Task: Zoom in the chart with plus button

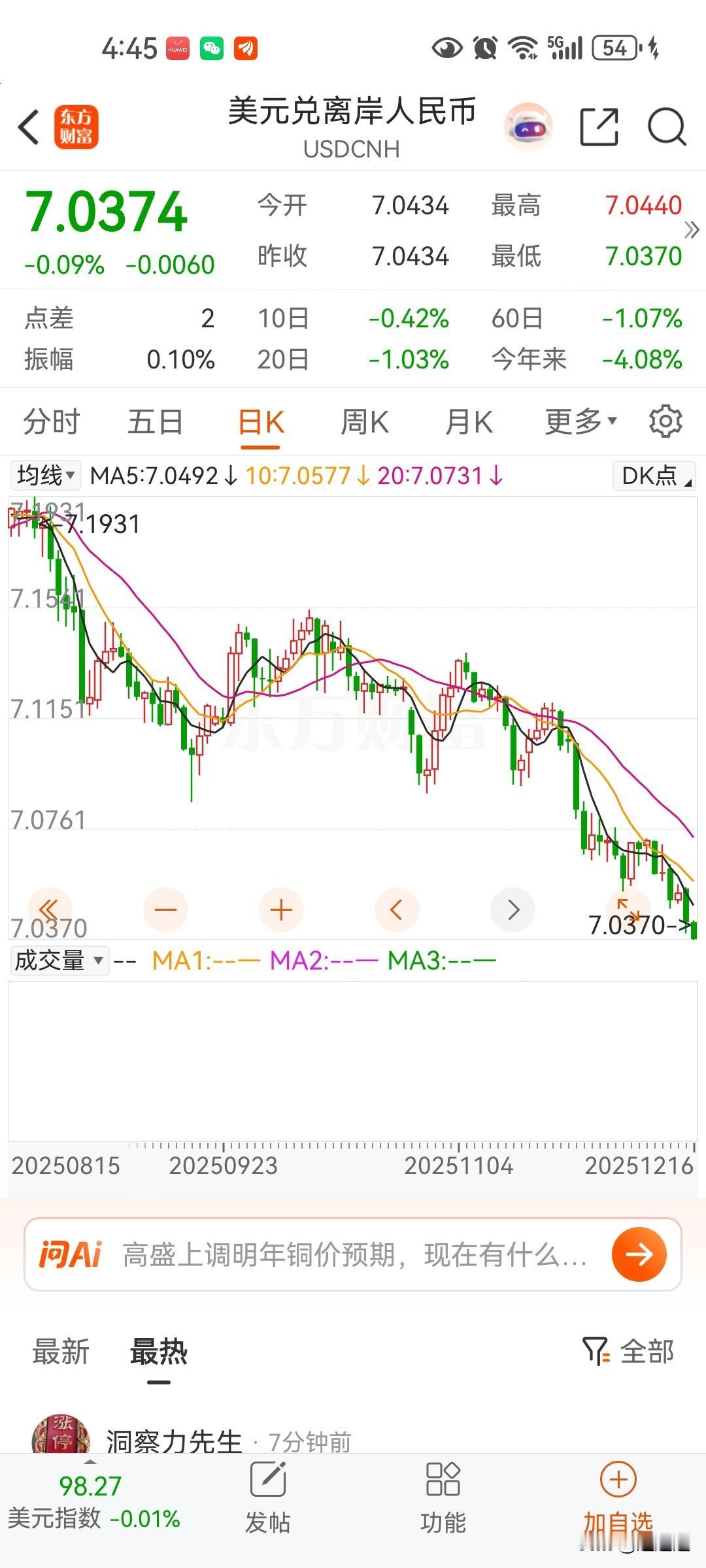Action: tap(281, 909)
